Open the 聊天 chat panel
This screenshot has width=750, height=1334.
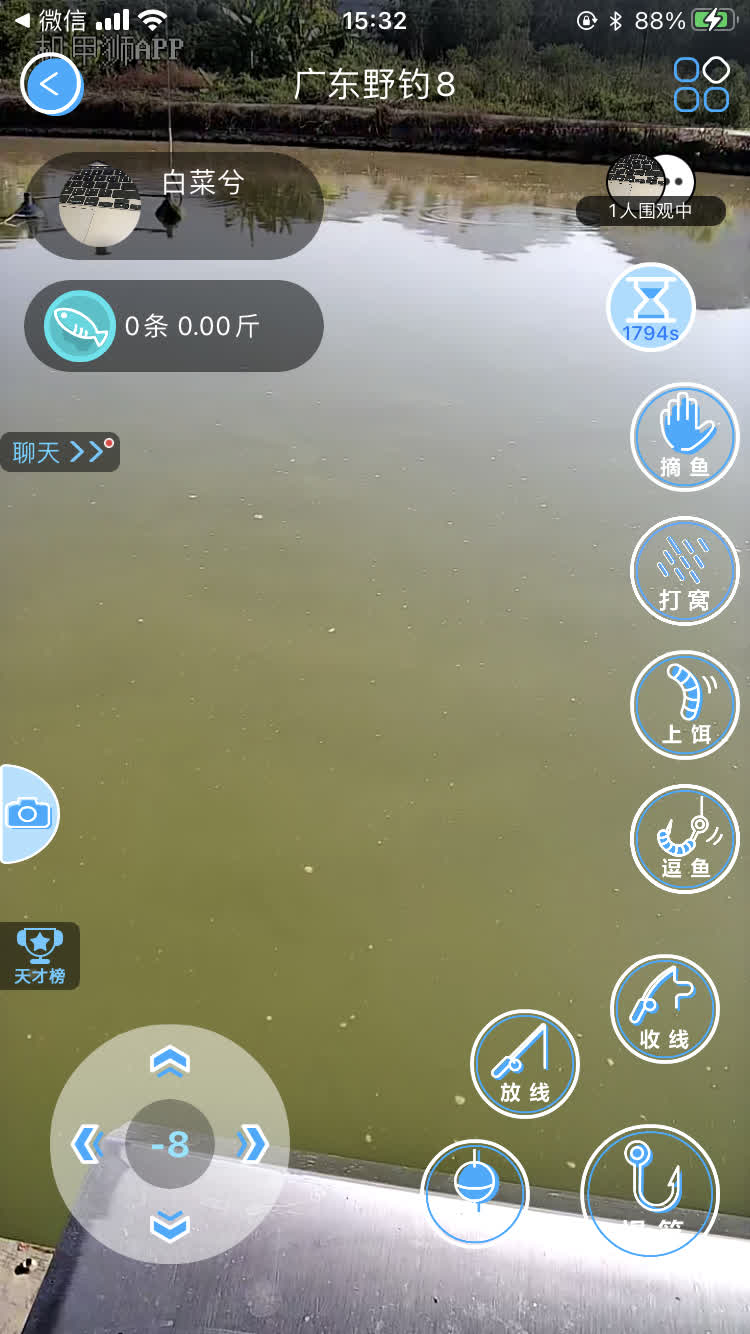coord(59,452)
